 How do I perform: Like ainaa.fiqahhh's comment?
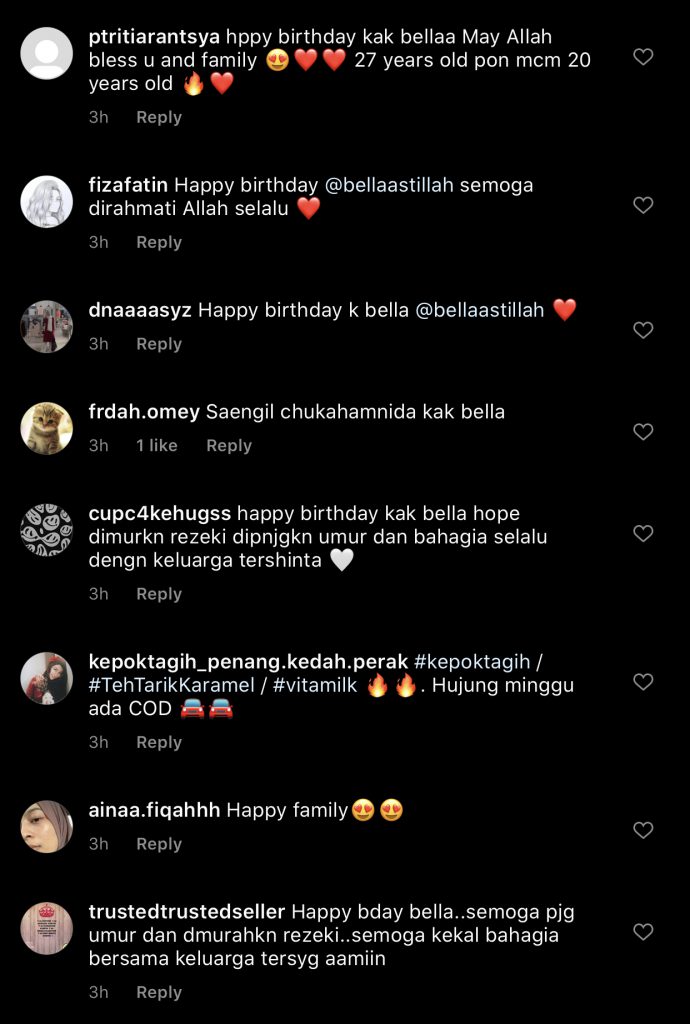(643, 830)
